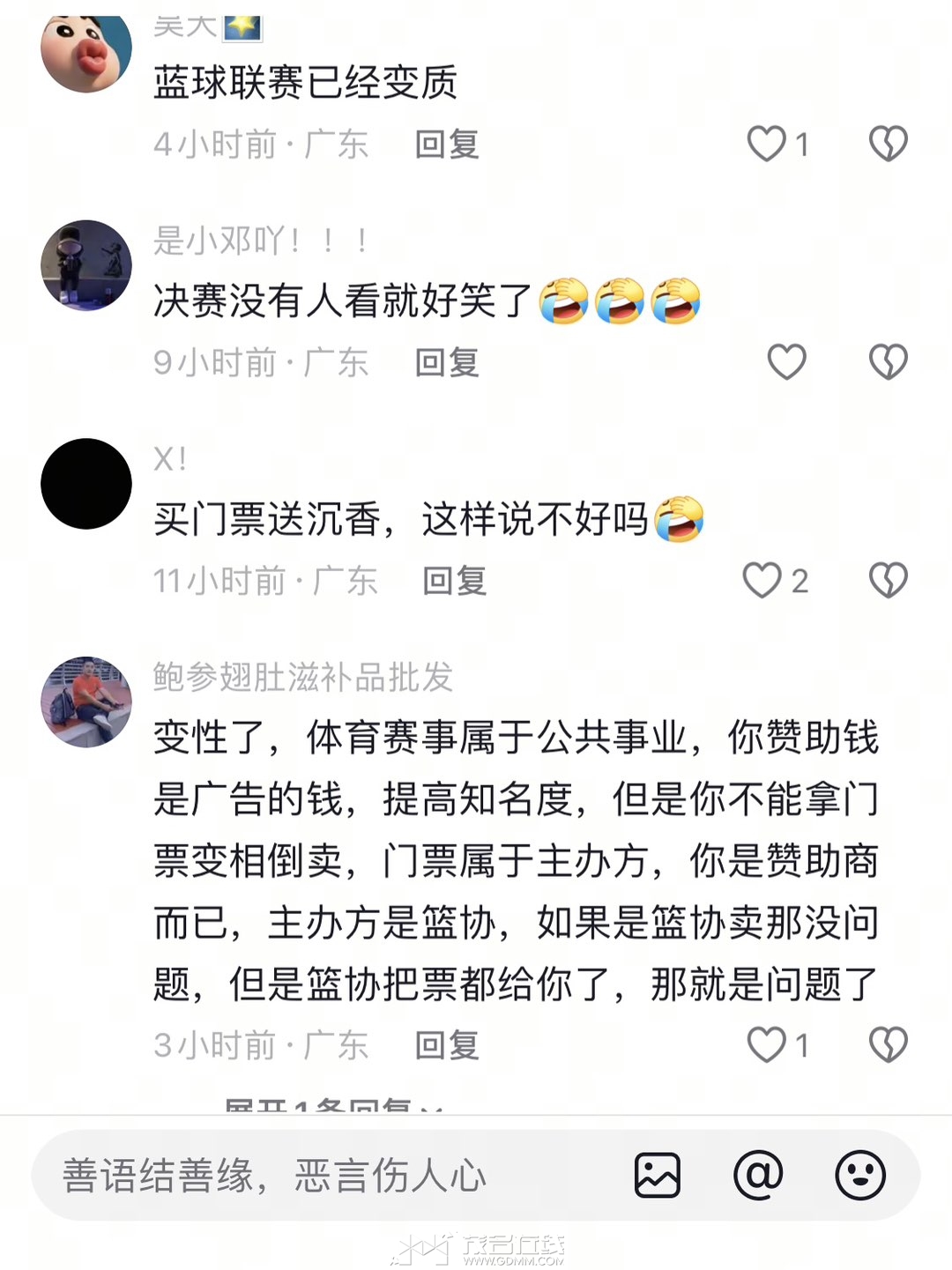The image size is (952, 1270).
Task: Dislike 是小邓吖's comment about the final
Action: click(x=888, y=362)
